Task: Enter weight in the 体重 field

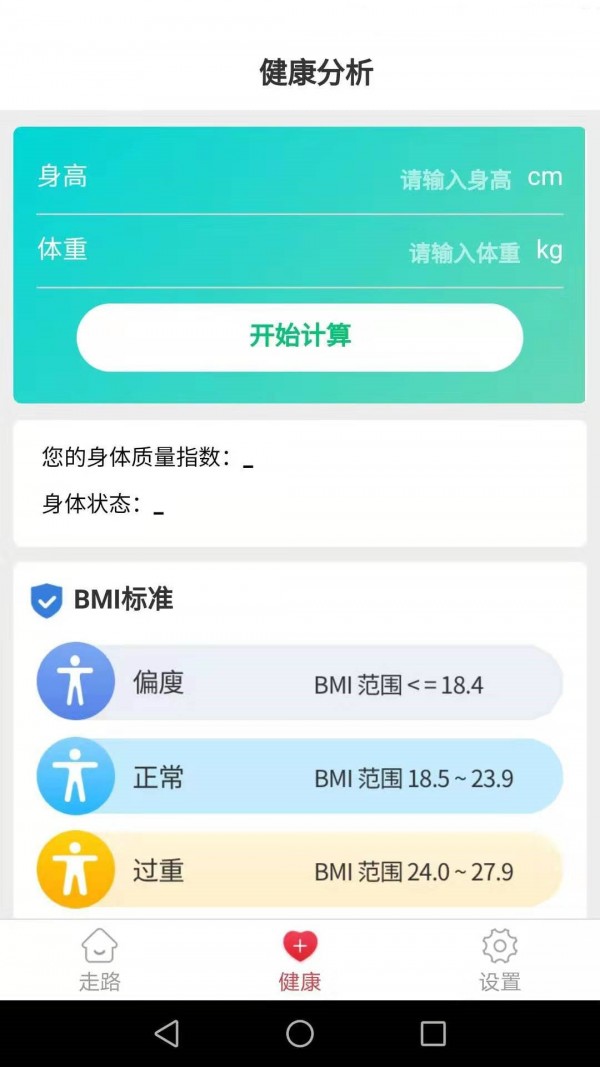Action: tap(464, 252)
